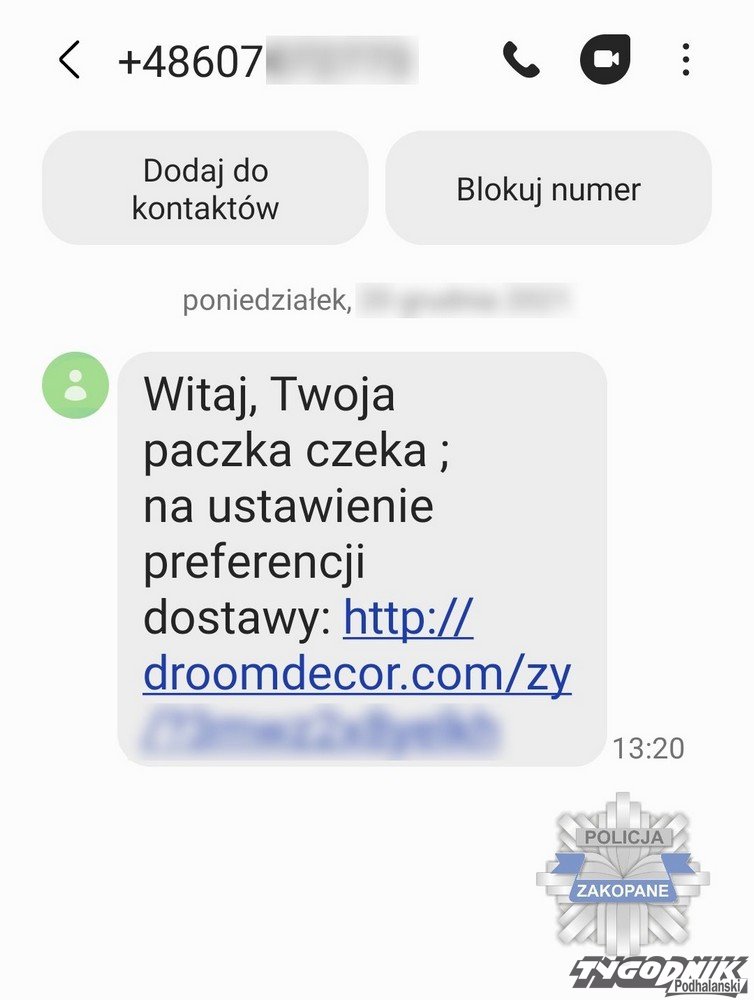Open the three-dot overflow menu
The height and width of the screenshot is (1000, 754).
pyautogui.click(x=685, y=60)
